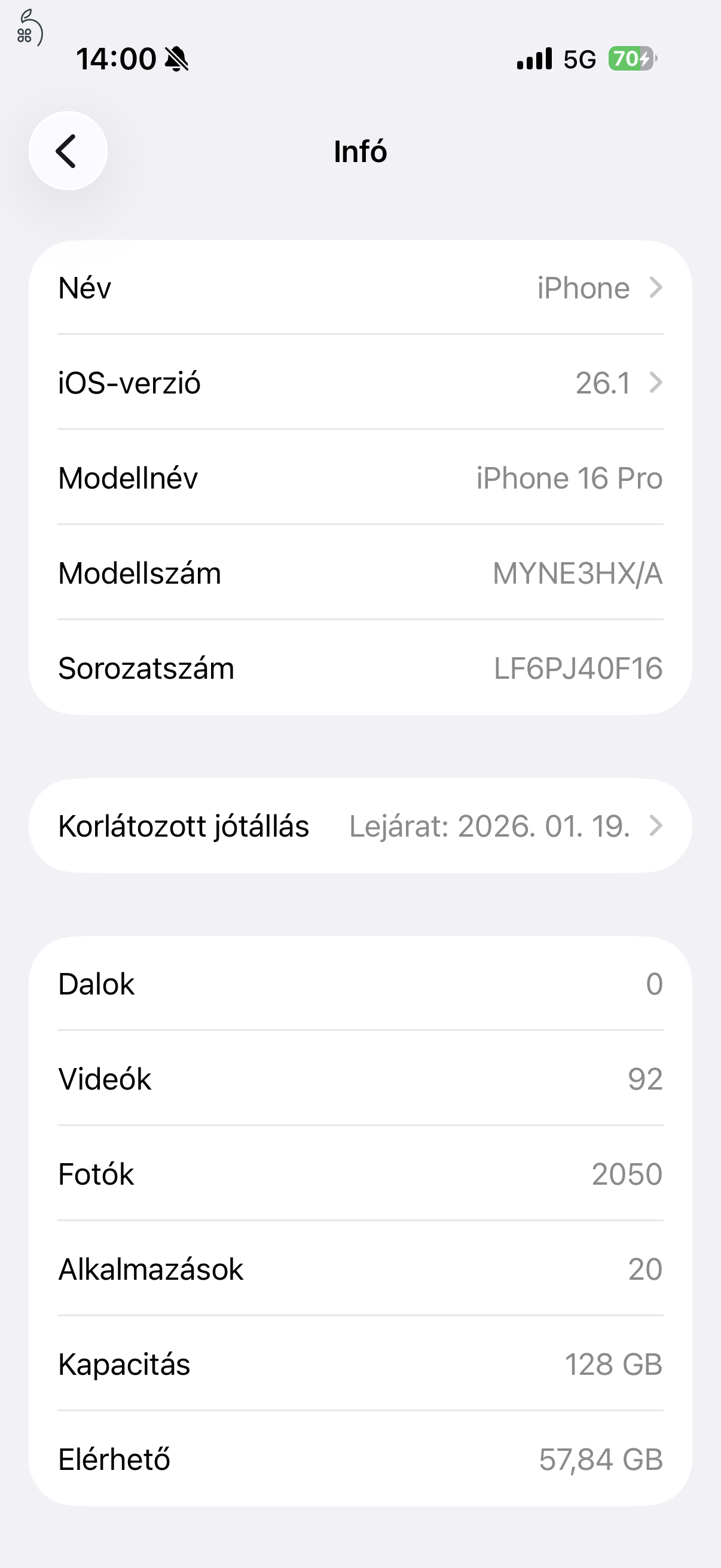Tap Sorozatszám to copy serial LF6PJ40F16
This screenshot has width=721, height=1568.
pos(360,668)
